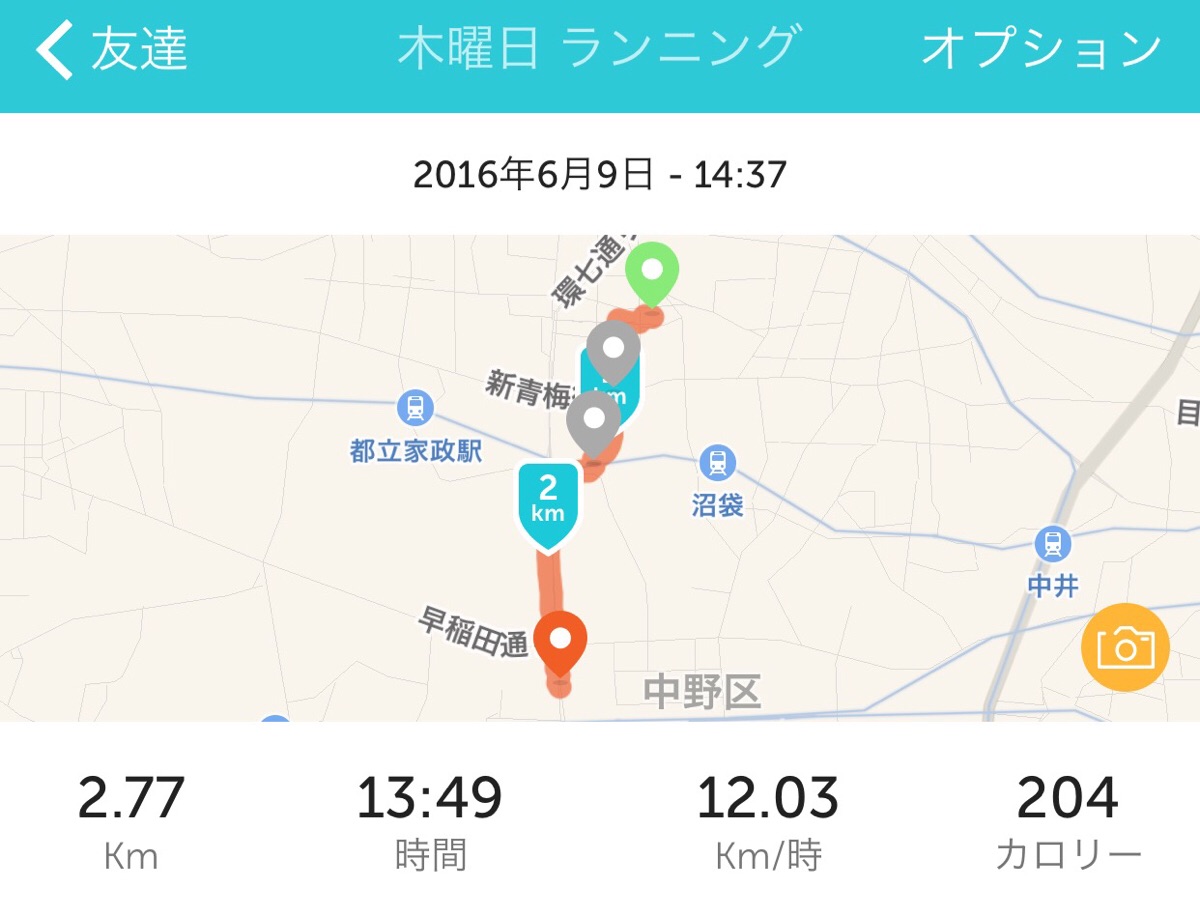
Task: Open the オプション options menu
Action: 1040,50
